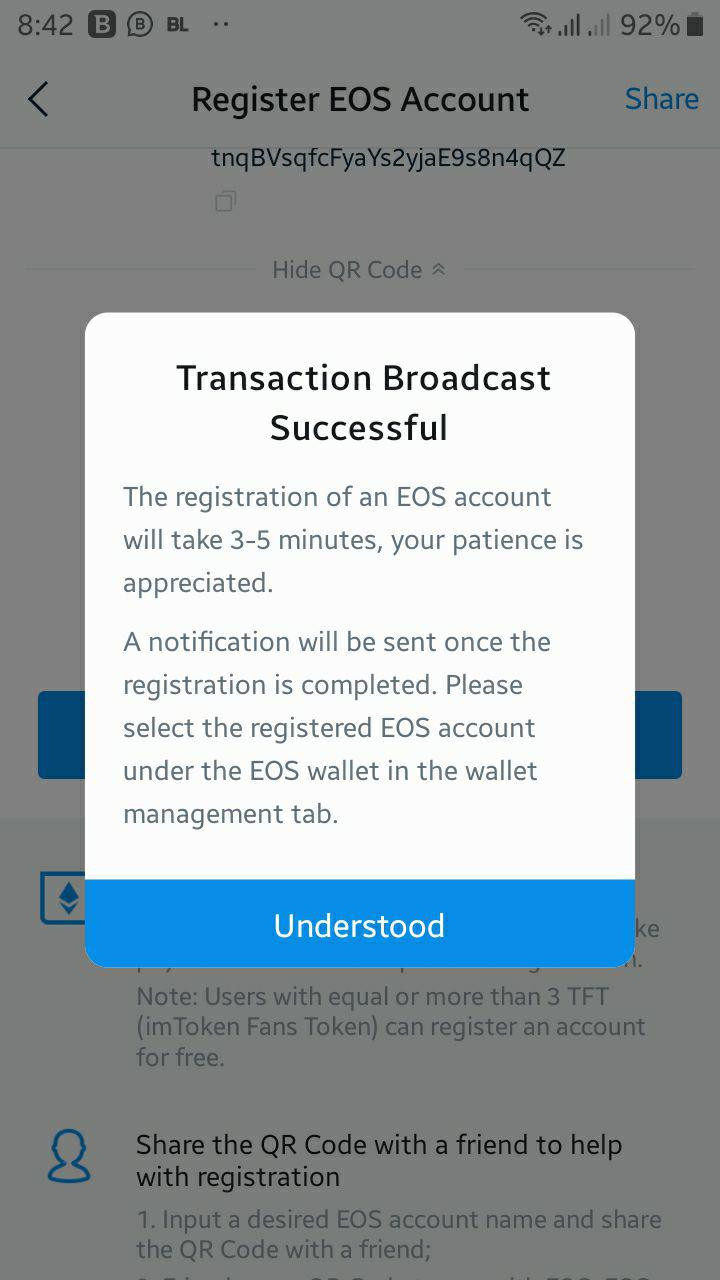Go back from Register EOS Account
This screenshot has width=720, height=1280.
(39, 99)
